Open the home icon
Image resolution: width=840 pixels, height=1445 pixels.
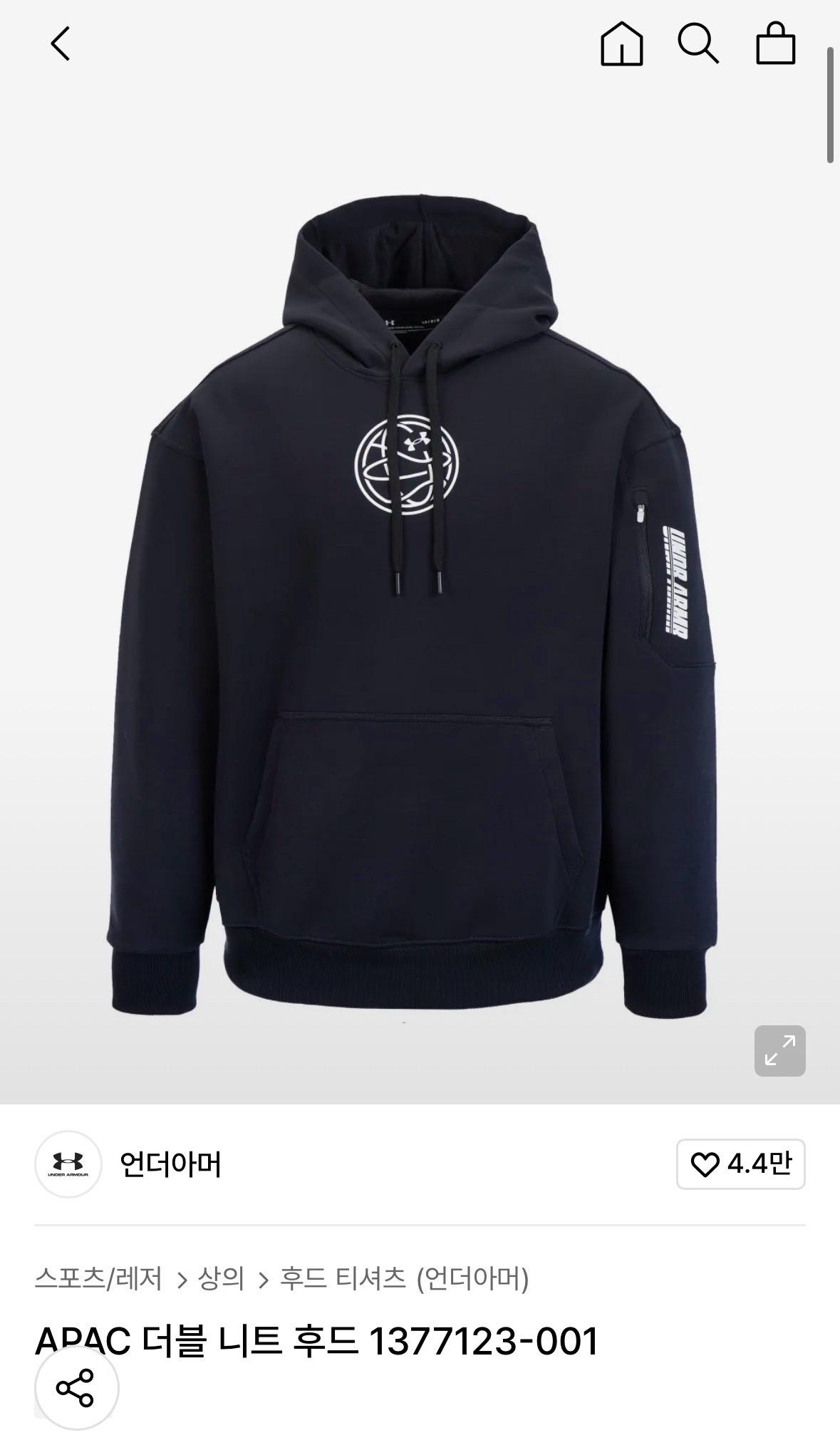pos(621,44)
